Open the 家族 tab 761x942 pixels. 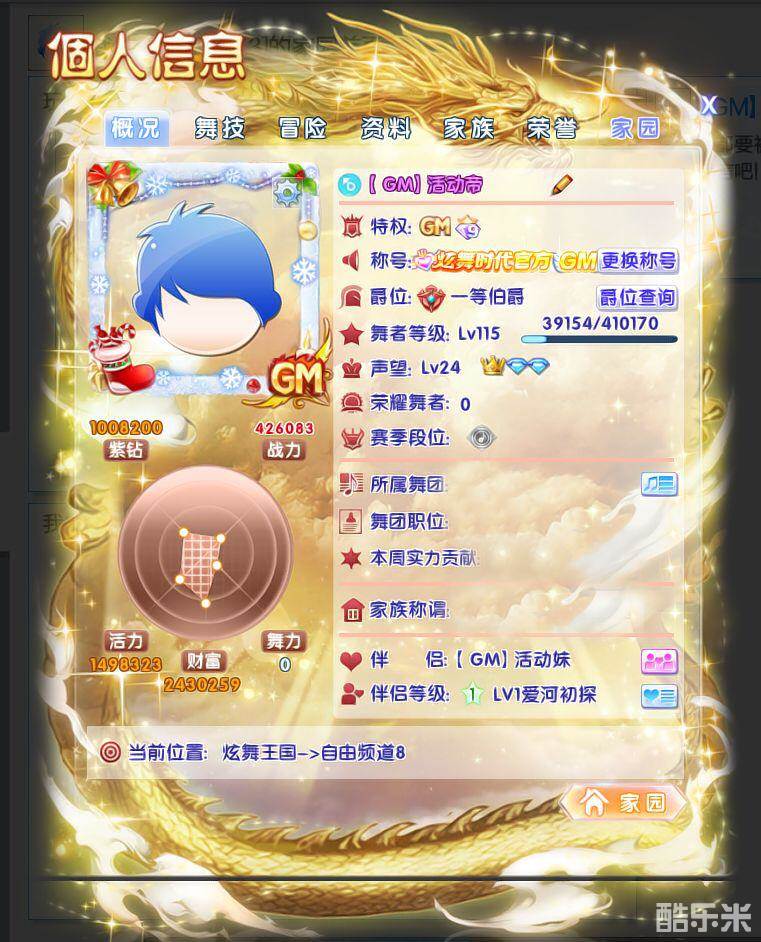pyautogui.click(x=469, y=128)
